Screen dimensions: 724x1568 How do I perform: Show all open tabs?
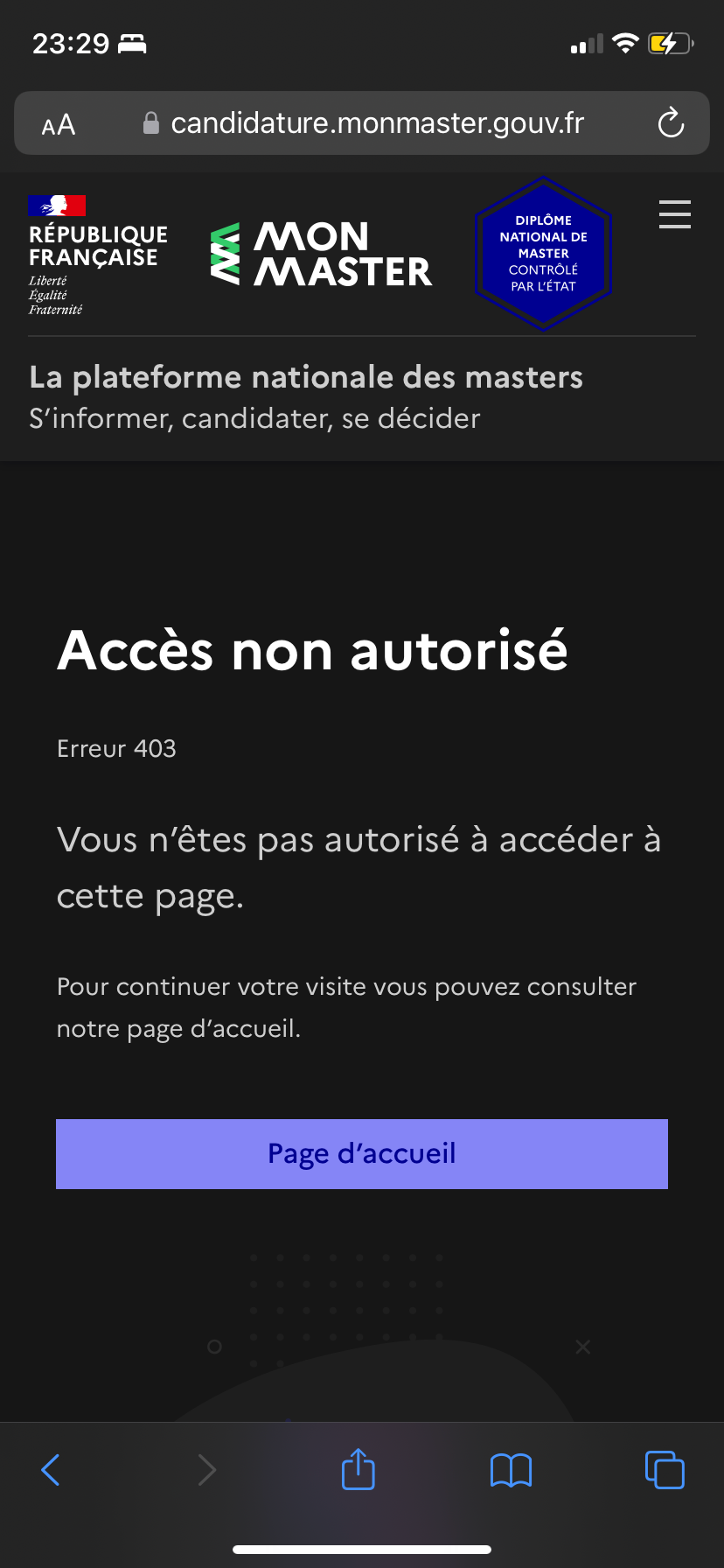coord(665,1469)
